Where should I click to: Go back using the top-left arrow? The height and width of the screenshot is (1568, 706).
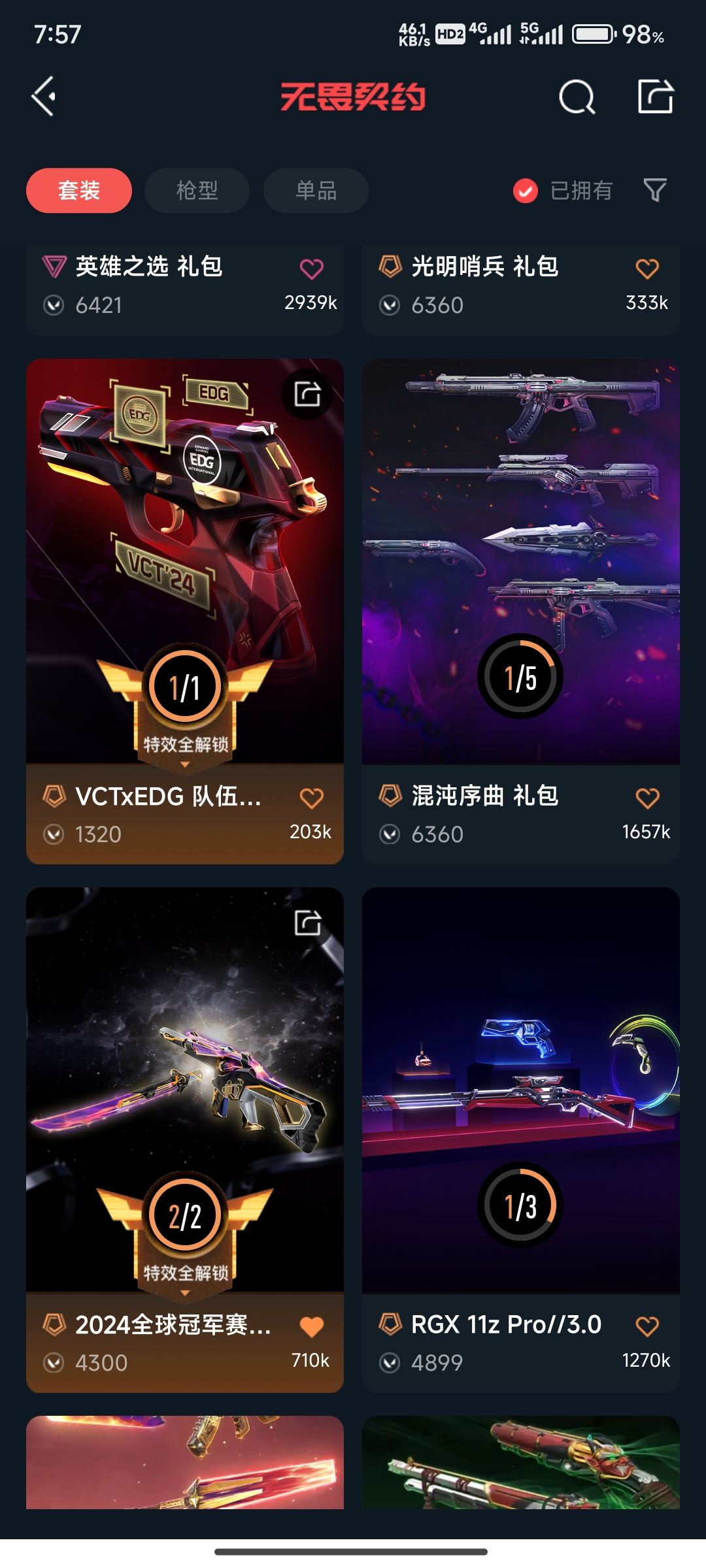pos(44,97)
